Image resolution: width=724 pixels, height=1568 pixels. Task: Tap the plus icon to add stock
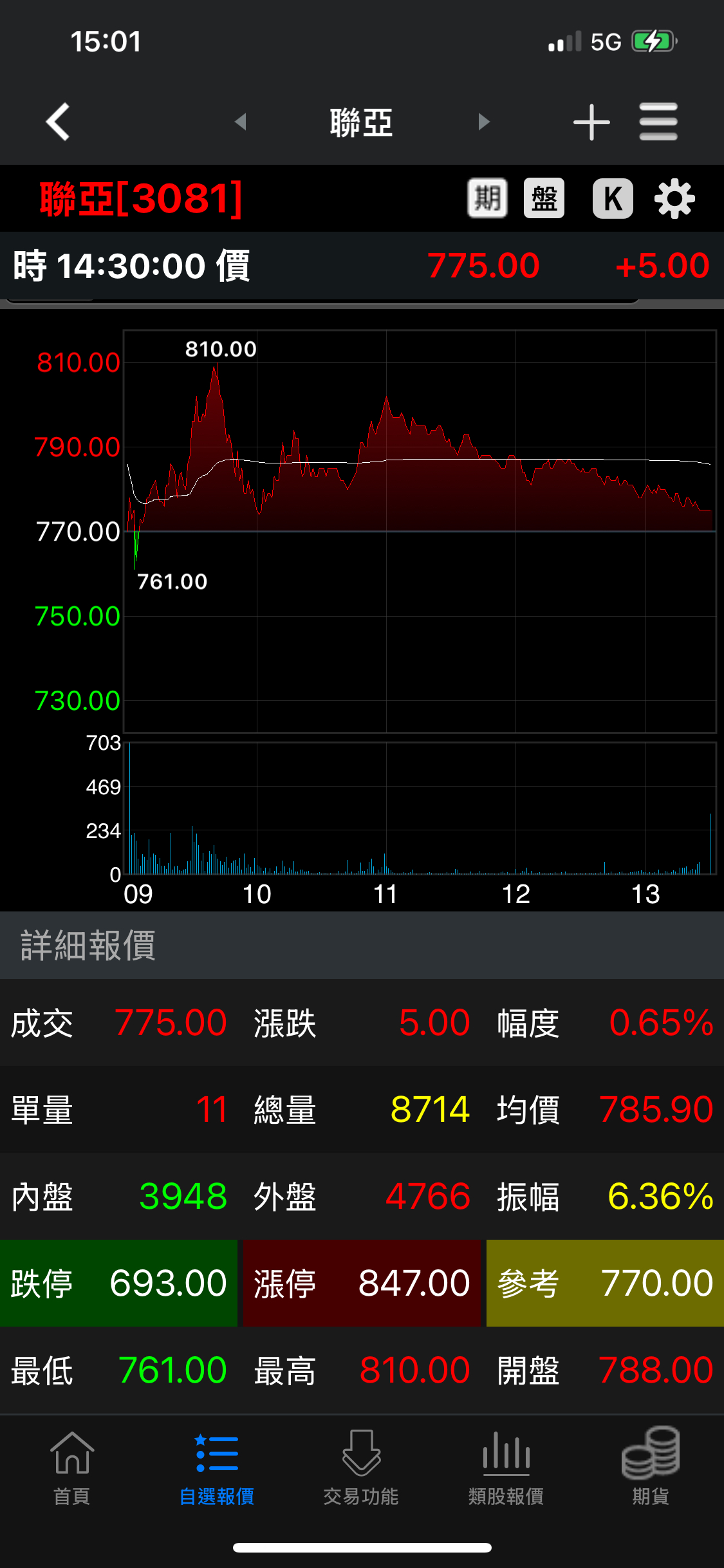coord(591,122)
